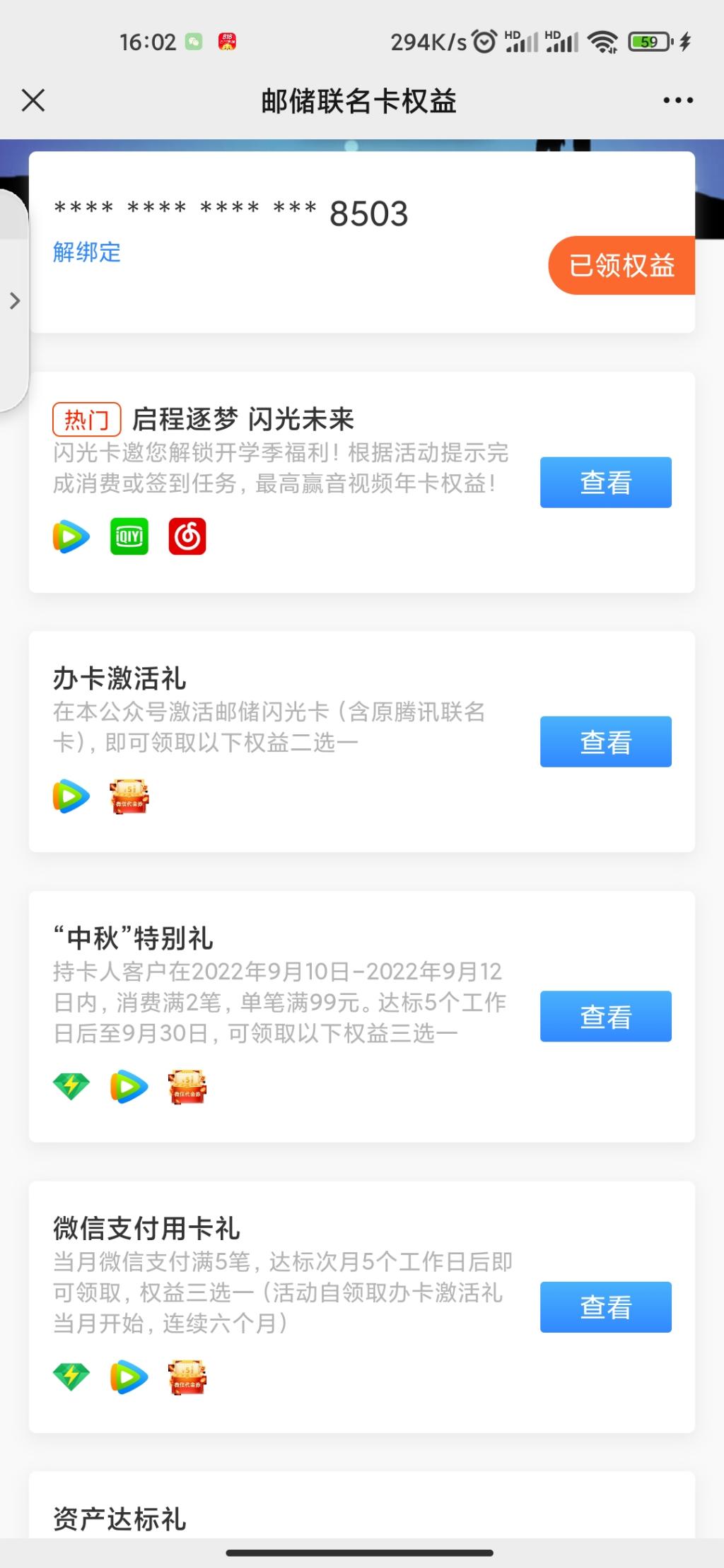Click the alarm clock icon in status bar
Image resolution: width=724 pixels, height=1568 pixels.
tap(483, 42)
